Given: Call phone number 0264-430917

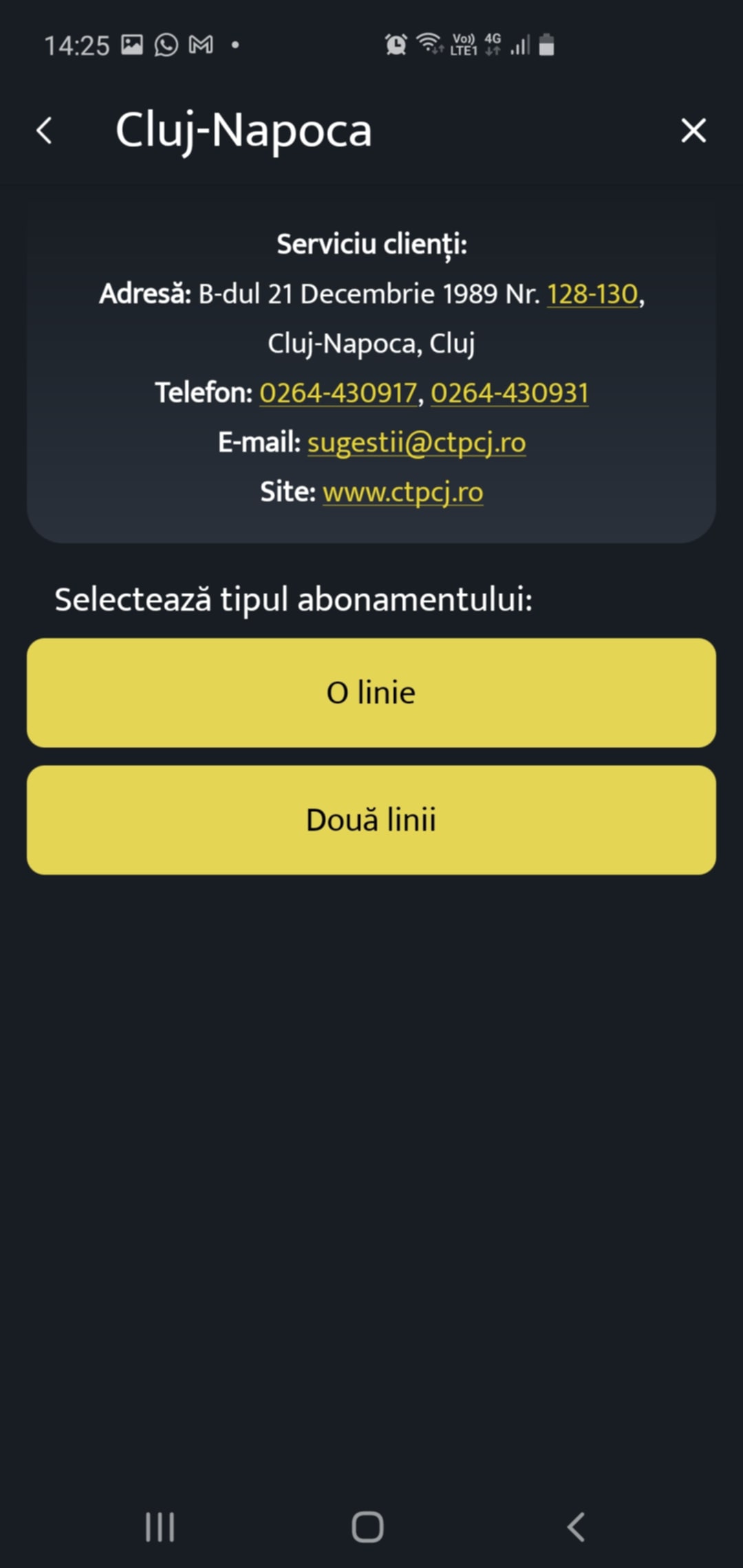Looking at the screenshot, I should [x=338, y=393].
